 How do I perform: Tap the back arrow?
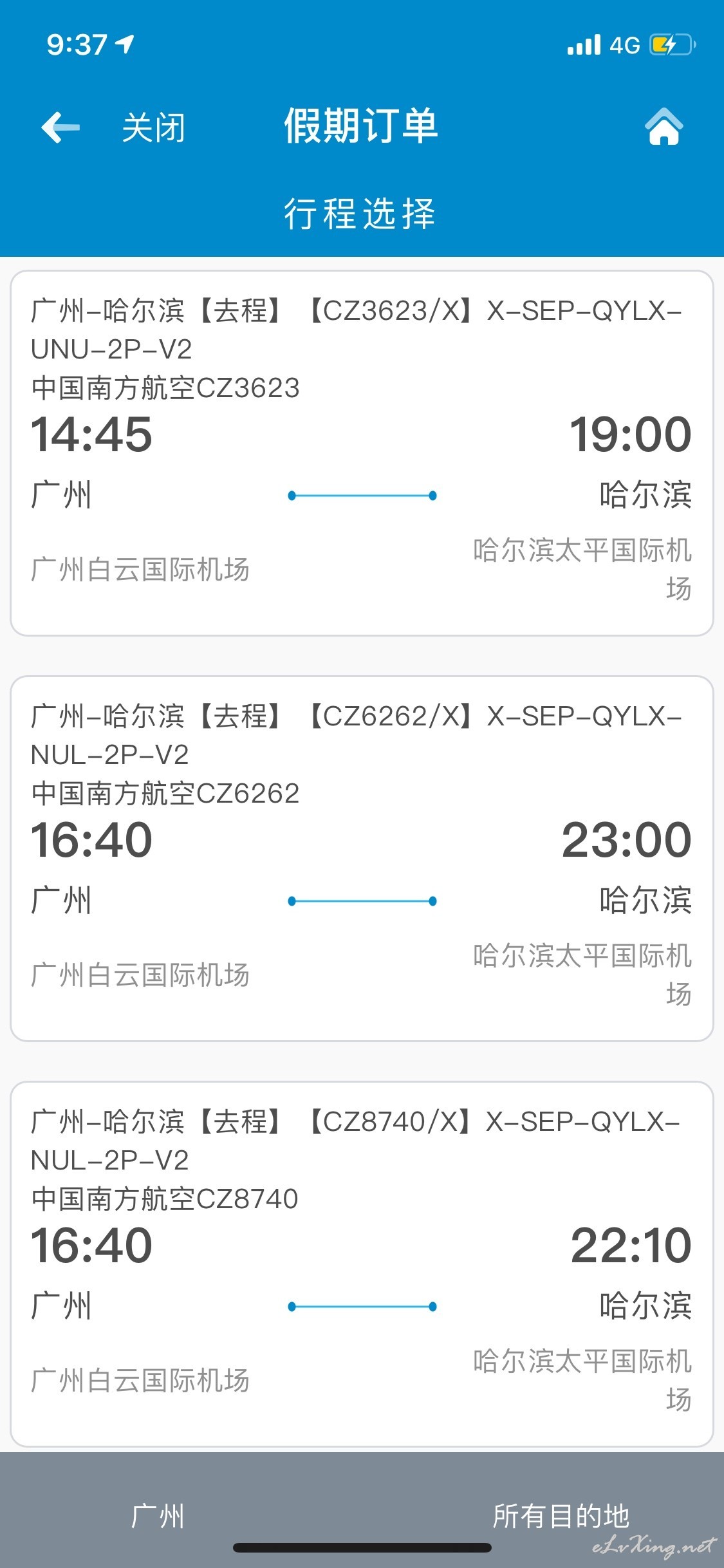[60, 127]
